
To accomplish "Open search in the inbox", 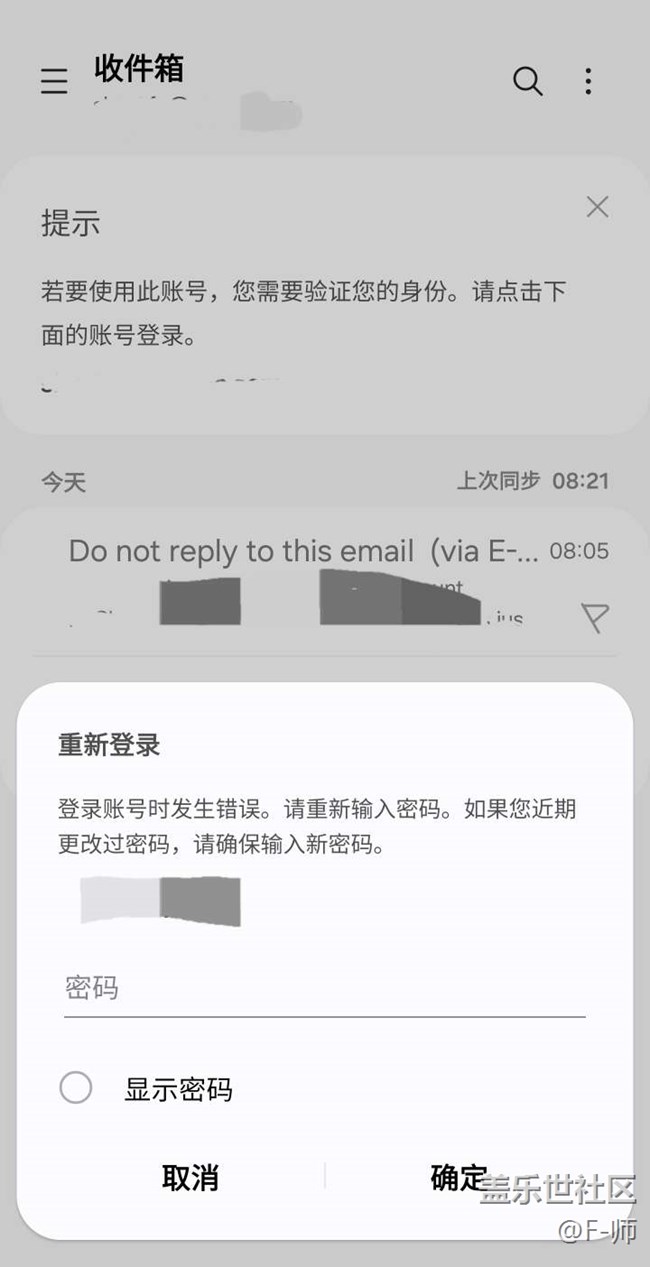I will [x=528, y=81].
